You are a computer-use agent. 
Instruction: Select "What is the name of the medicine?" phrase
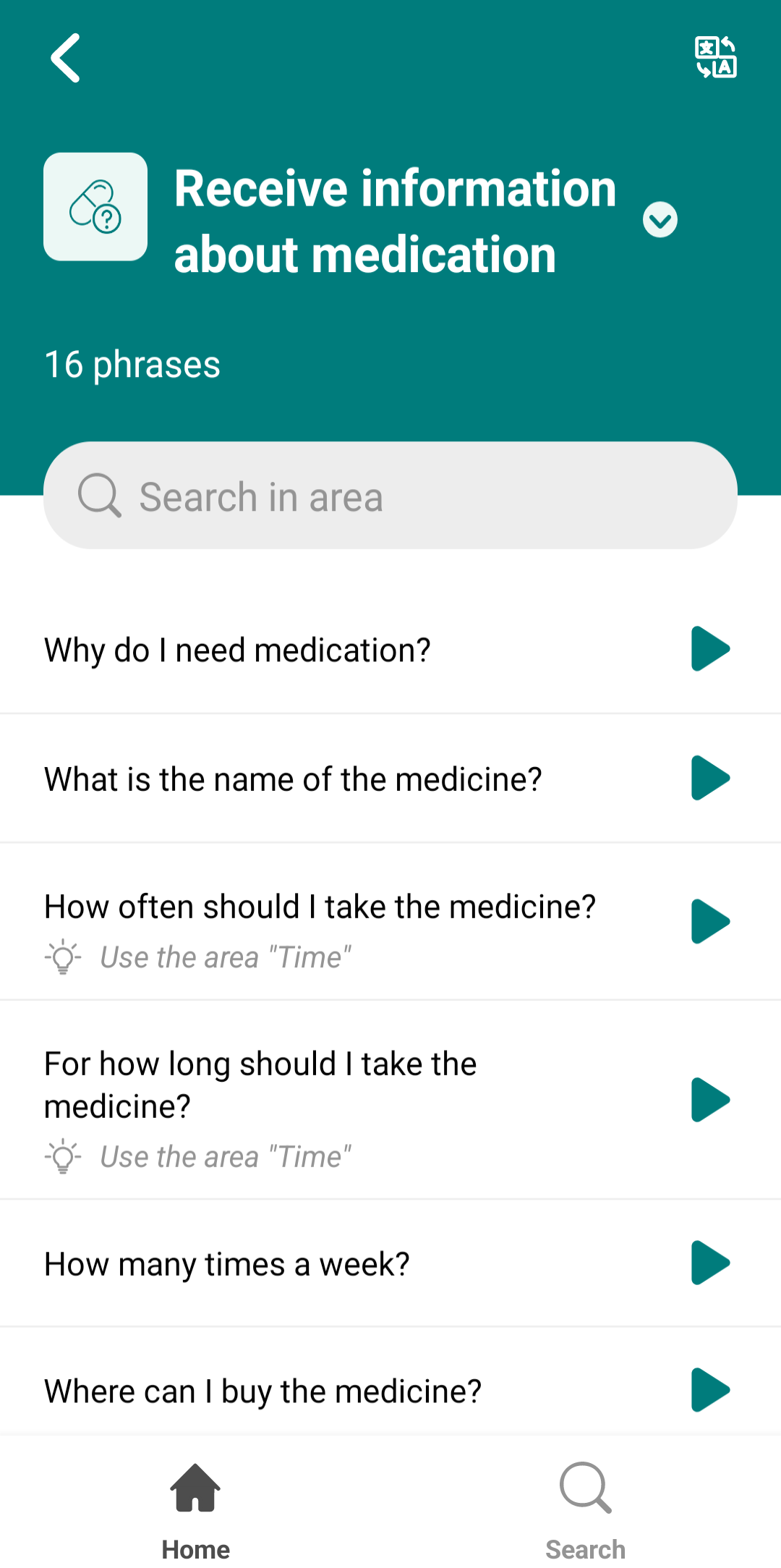(x=292, y=778)
